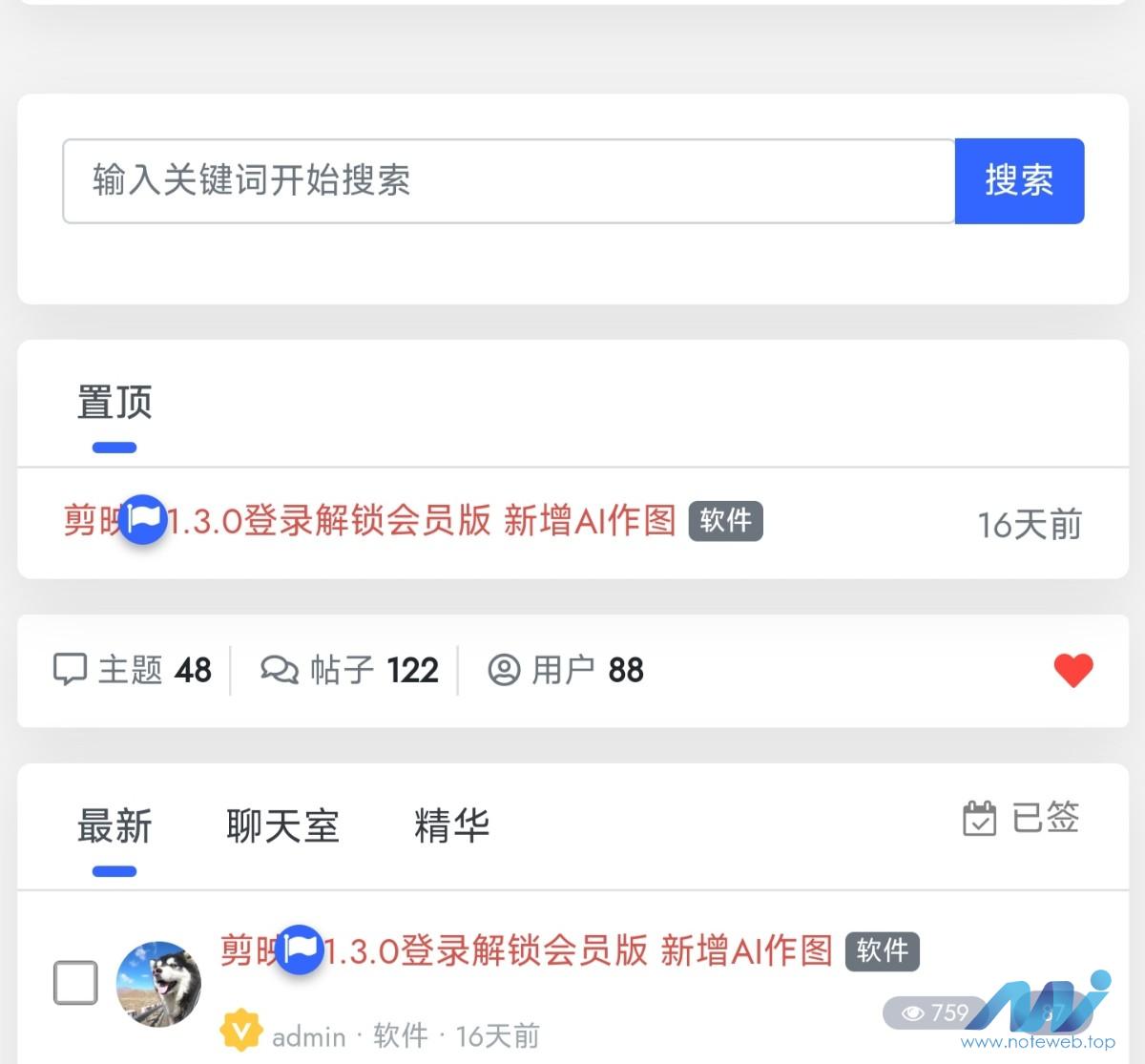Open the admin user profile link

point(308,1035)
